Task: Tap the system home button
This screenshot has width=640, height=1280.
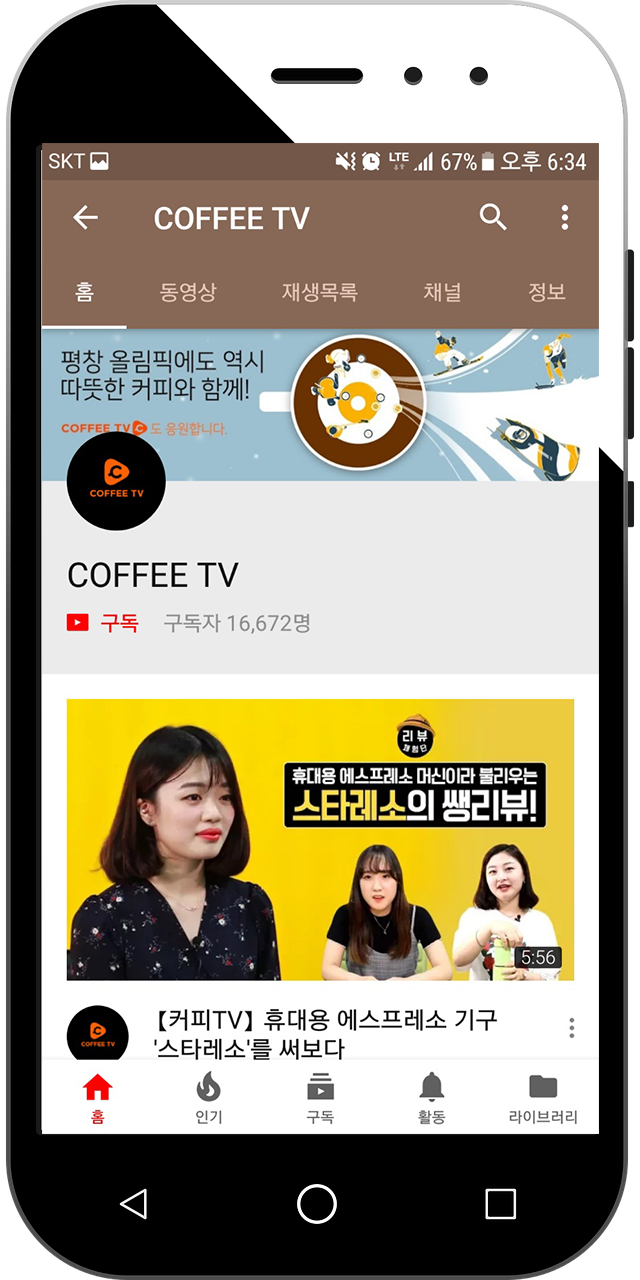Action: 317,1203
